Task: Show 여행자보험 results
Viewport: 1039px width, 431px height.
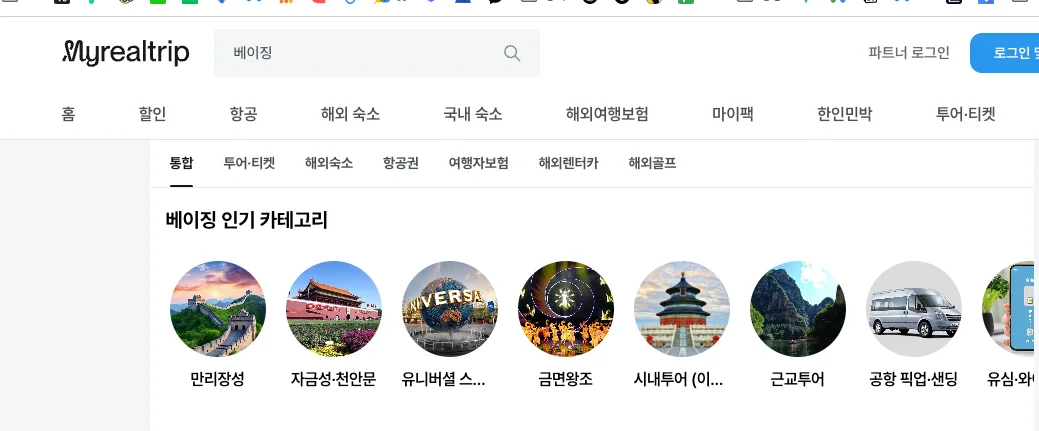Action: (x=479, y=163)
